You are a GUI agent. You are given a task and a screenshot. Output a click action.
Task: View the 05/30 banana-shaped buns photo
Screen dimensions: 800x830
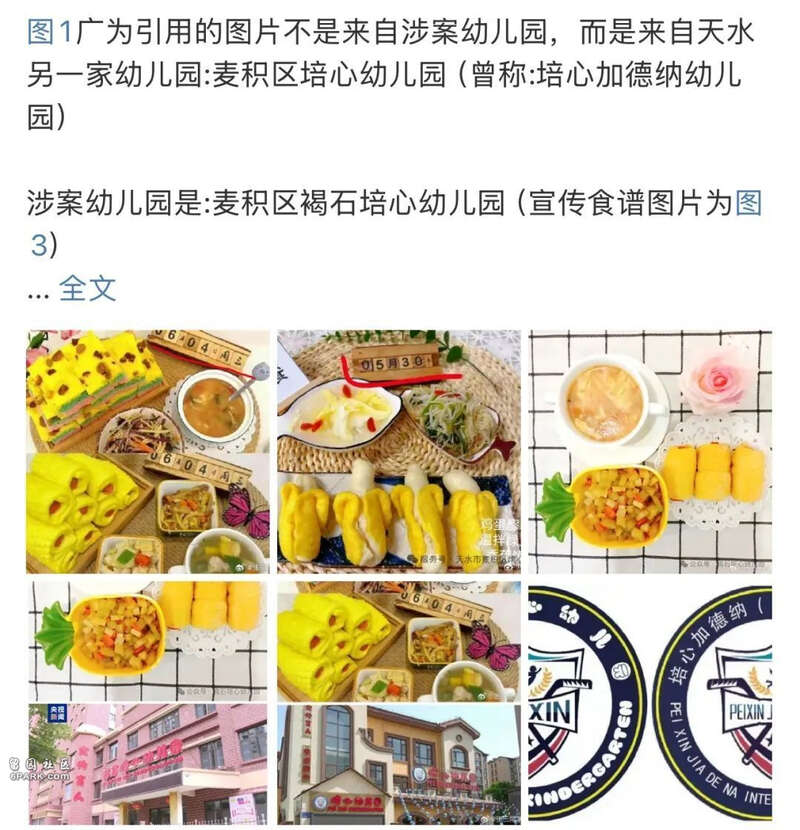click(x=399, y=452)
